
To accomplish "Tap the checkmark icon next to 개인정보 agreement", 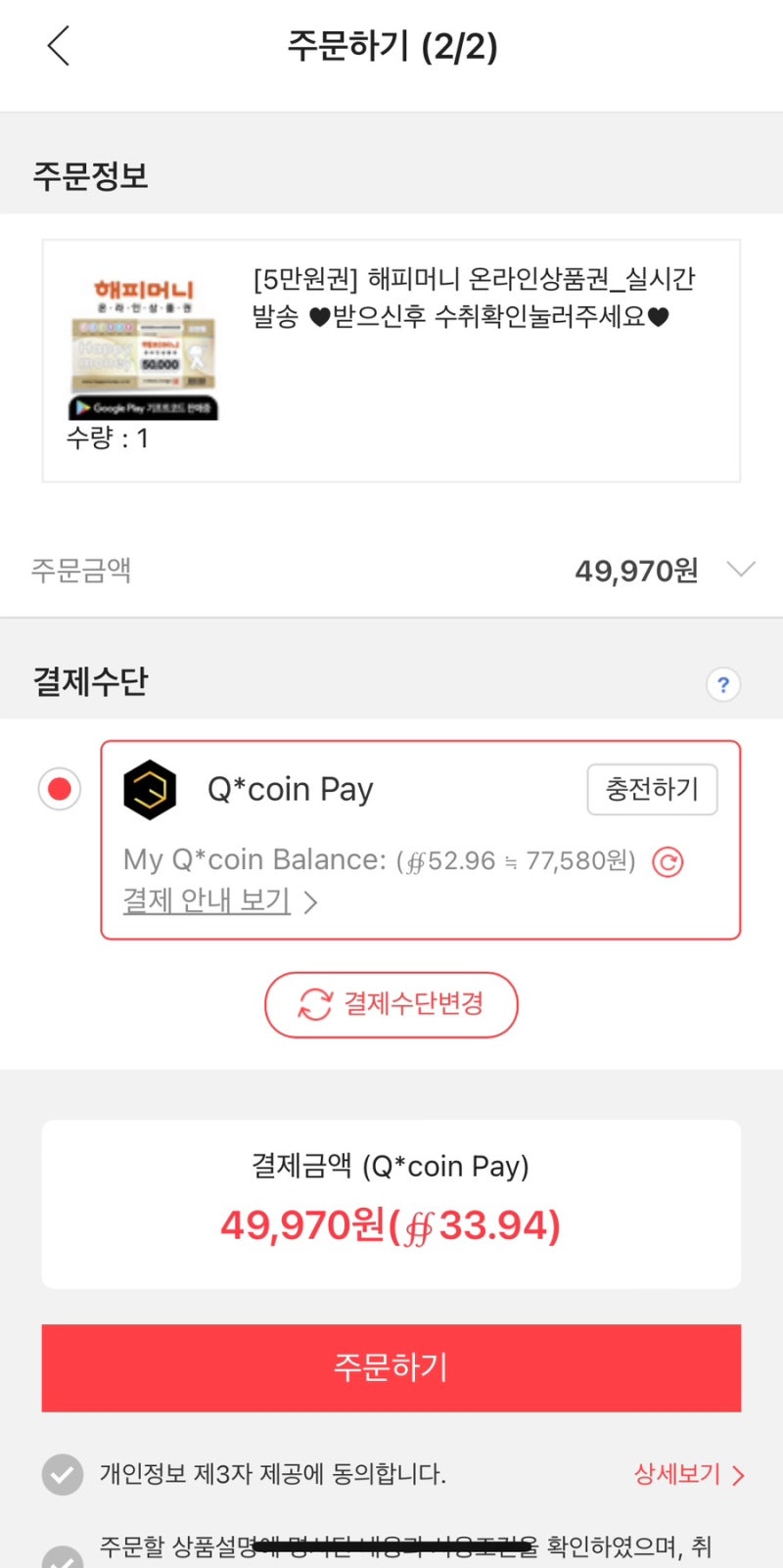I will coord(61,1474).
